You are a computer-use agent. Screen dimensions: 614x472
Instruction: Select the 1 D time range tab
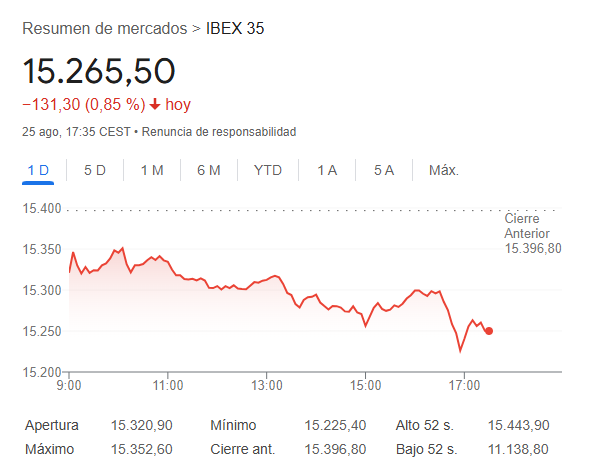coord(38,170)
